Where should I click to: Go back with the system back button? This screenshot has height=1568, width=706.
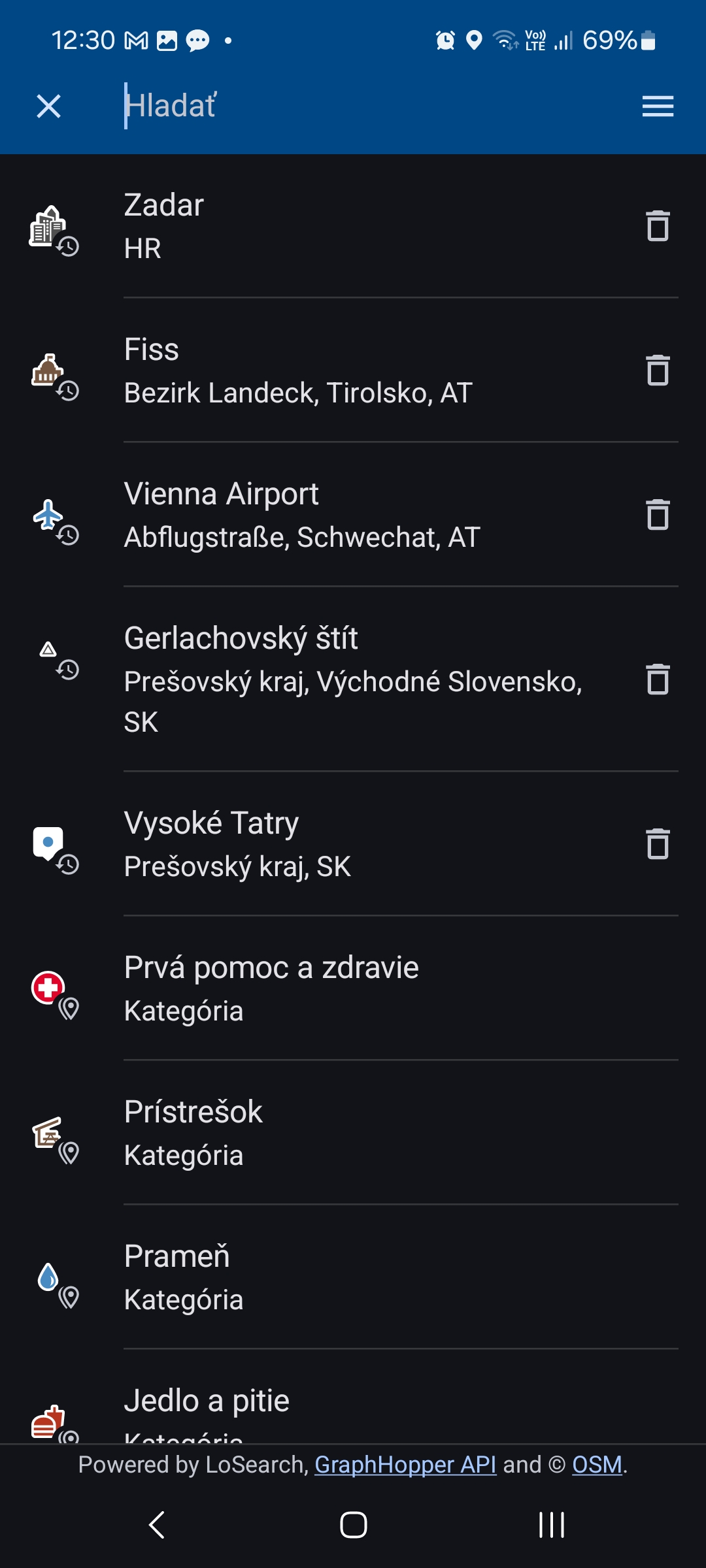(157, 1525)
